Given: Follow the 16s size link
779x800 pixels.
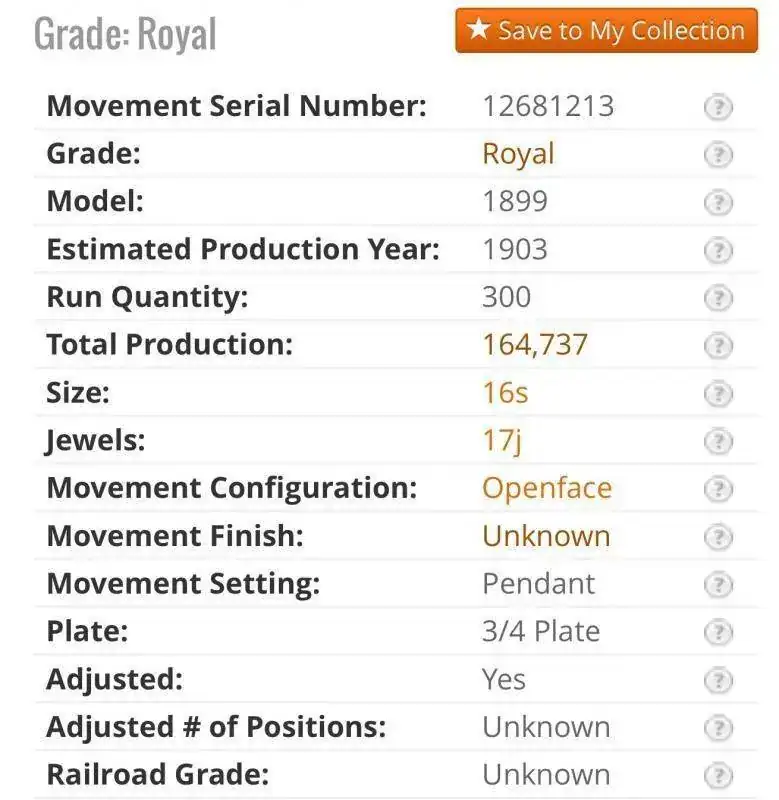Looking at the screenshot, I should 505,392.
